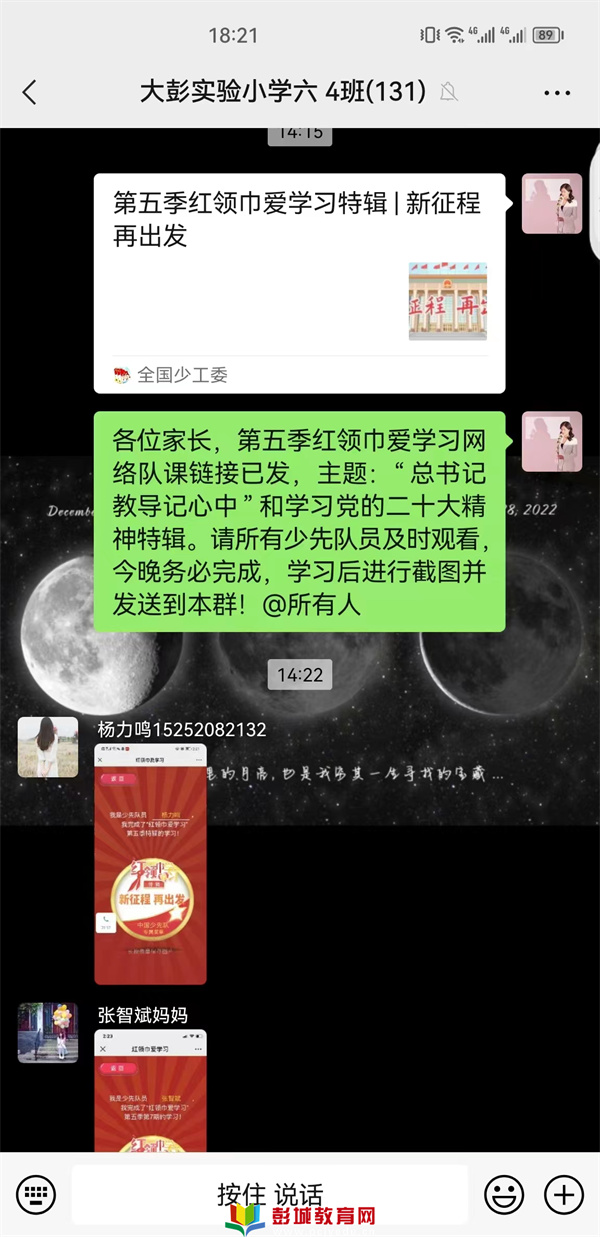Viewport: 600px width, 1237px height.
Task: Open 张智斌妈妈's screenshot image
Action: click(150, 1090)
